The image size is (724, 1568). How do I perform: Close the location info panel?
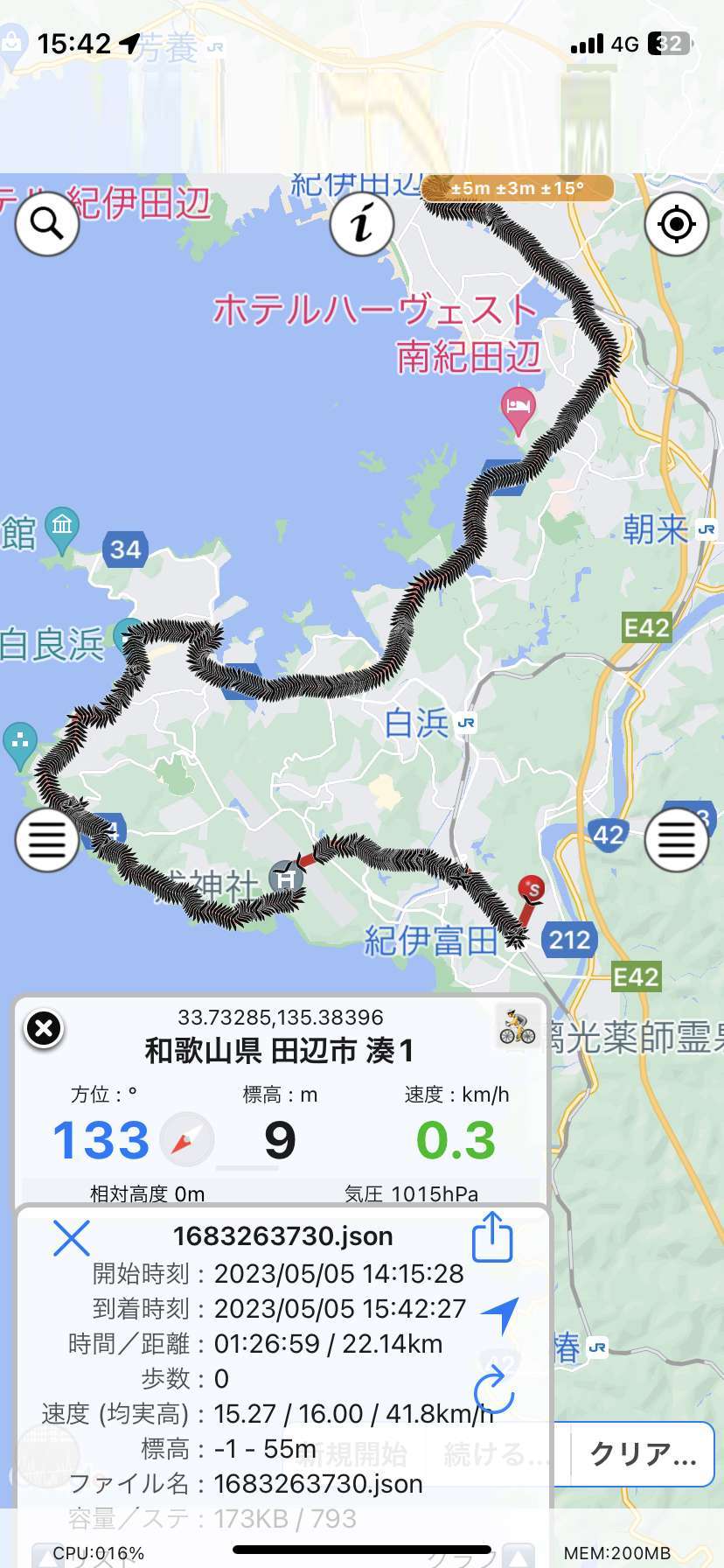(44, 1028)
